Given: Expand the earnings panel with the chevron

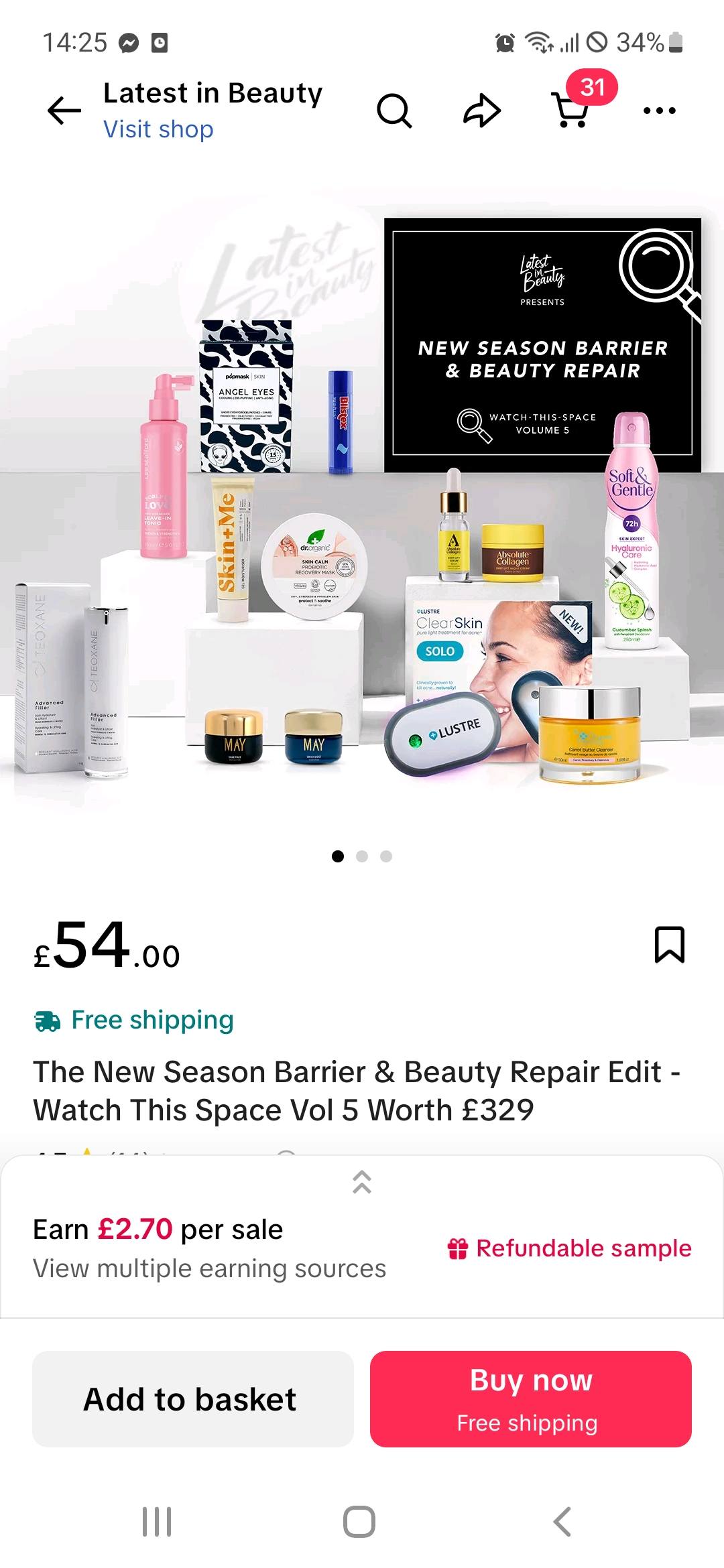Looking at the screenshot, I should [362, 1182].
